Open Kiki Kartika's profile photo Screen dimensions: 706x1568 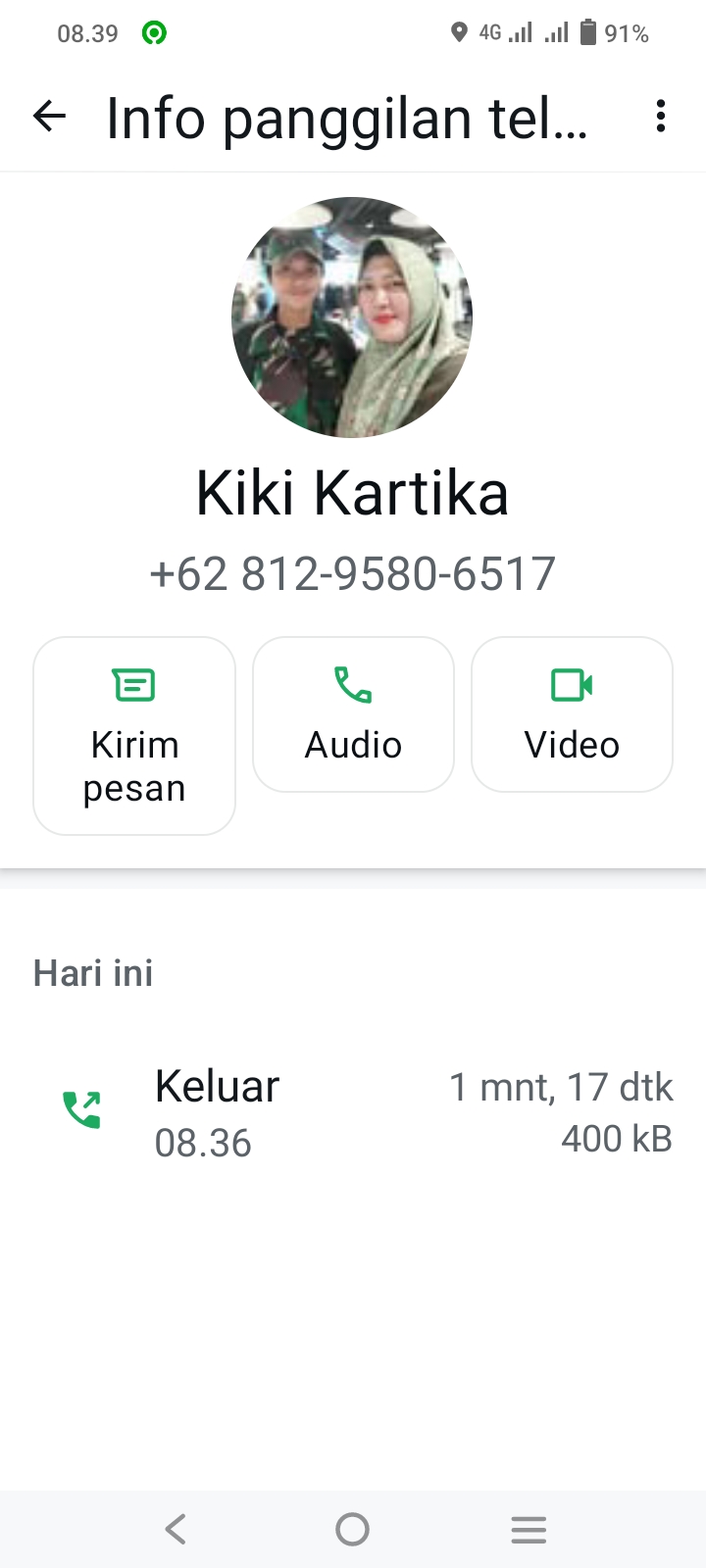[x=352, y=316]
